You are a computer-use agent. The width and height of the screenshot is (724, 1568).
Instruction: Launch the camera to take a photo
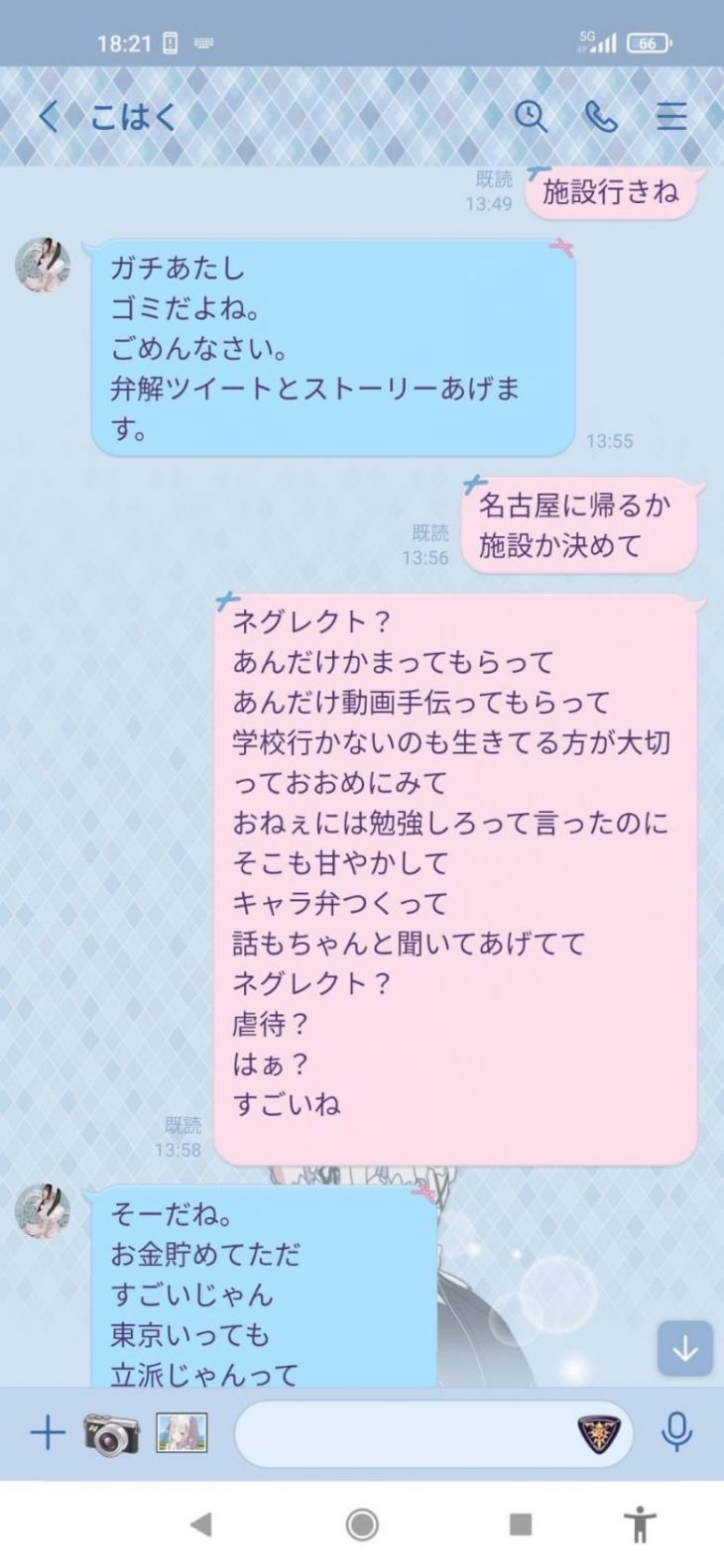pyautogui.click(x=111, y=1434)
